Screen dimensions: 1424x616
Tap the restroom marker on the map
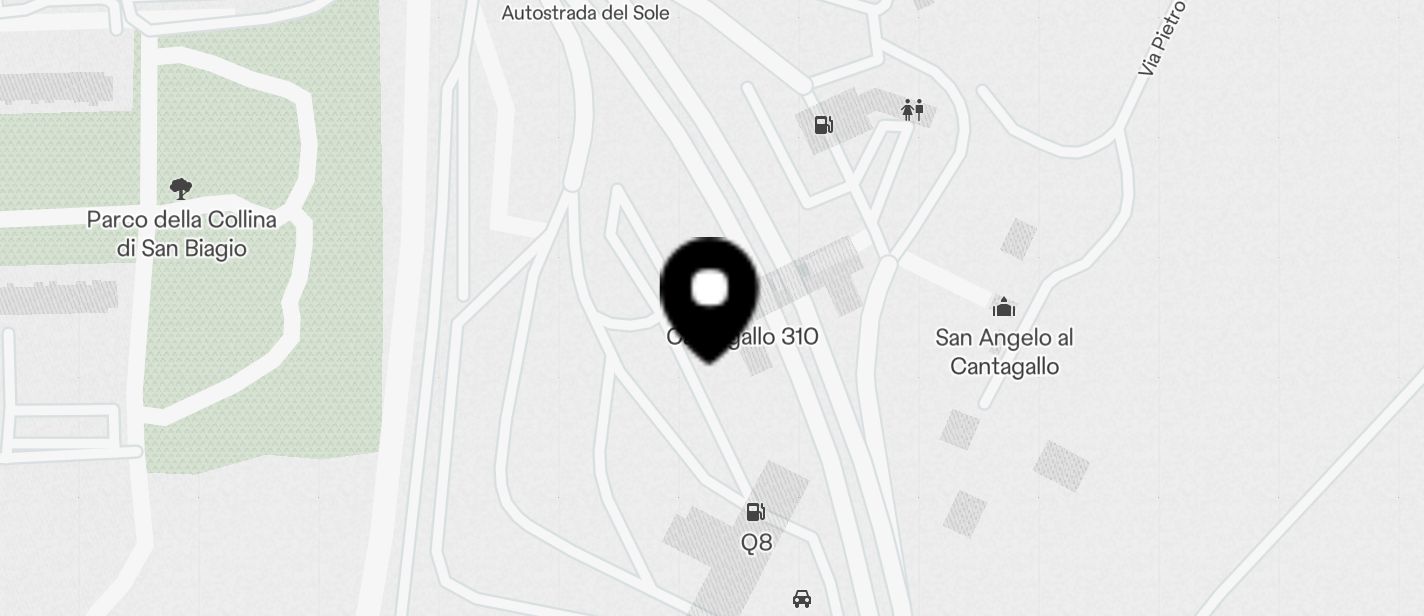(912, 109)
